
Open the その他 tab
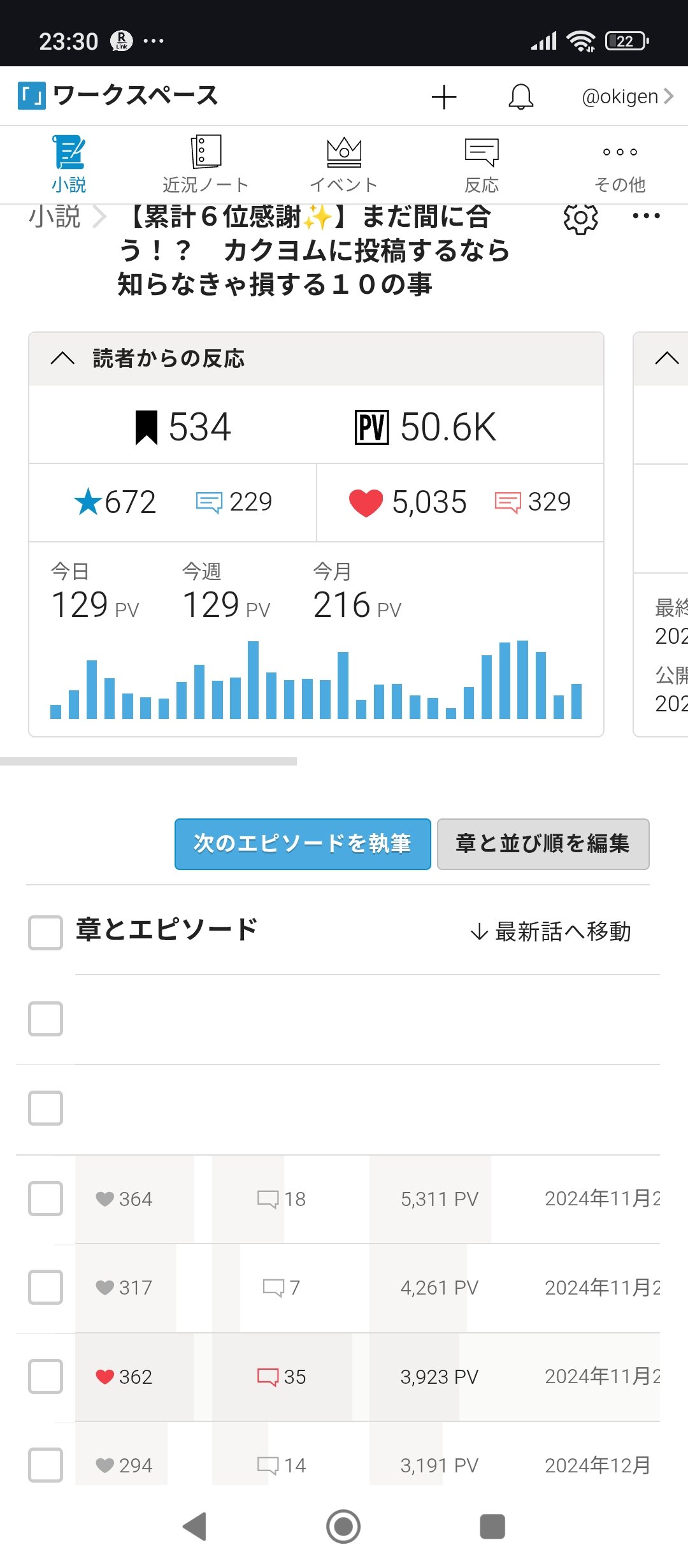click(x=620, y=164)
